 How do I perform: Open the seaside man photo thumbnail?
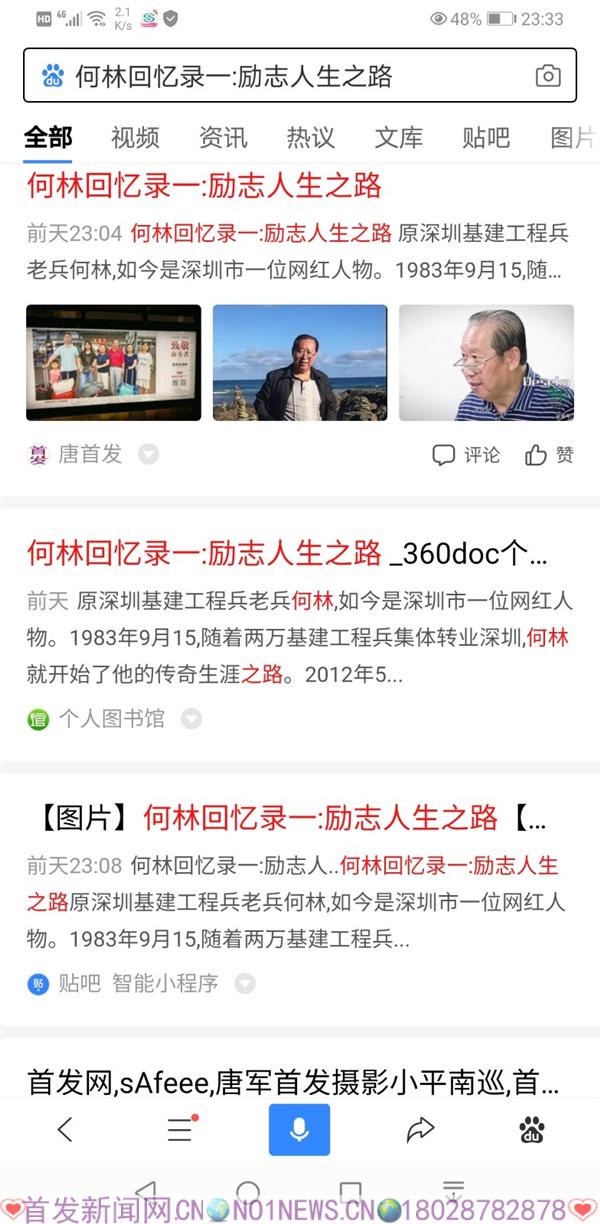(x=300, y=362)
